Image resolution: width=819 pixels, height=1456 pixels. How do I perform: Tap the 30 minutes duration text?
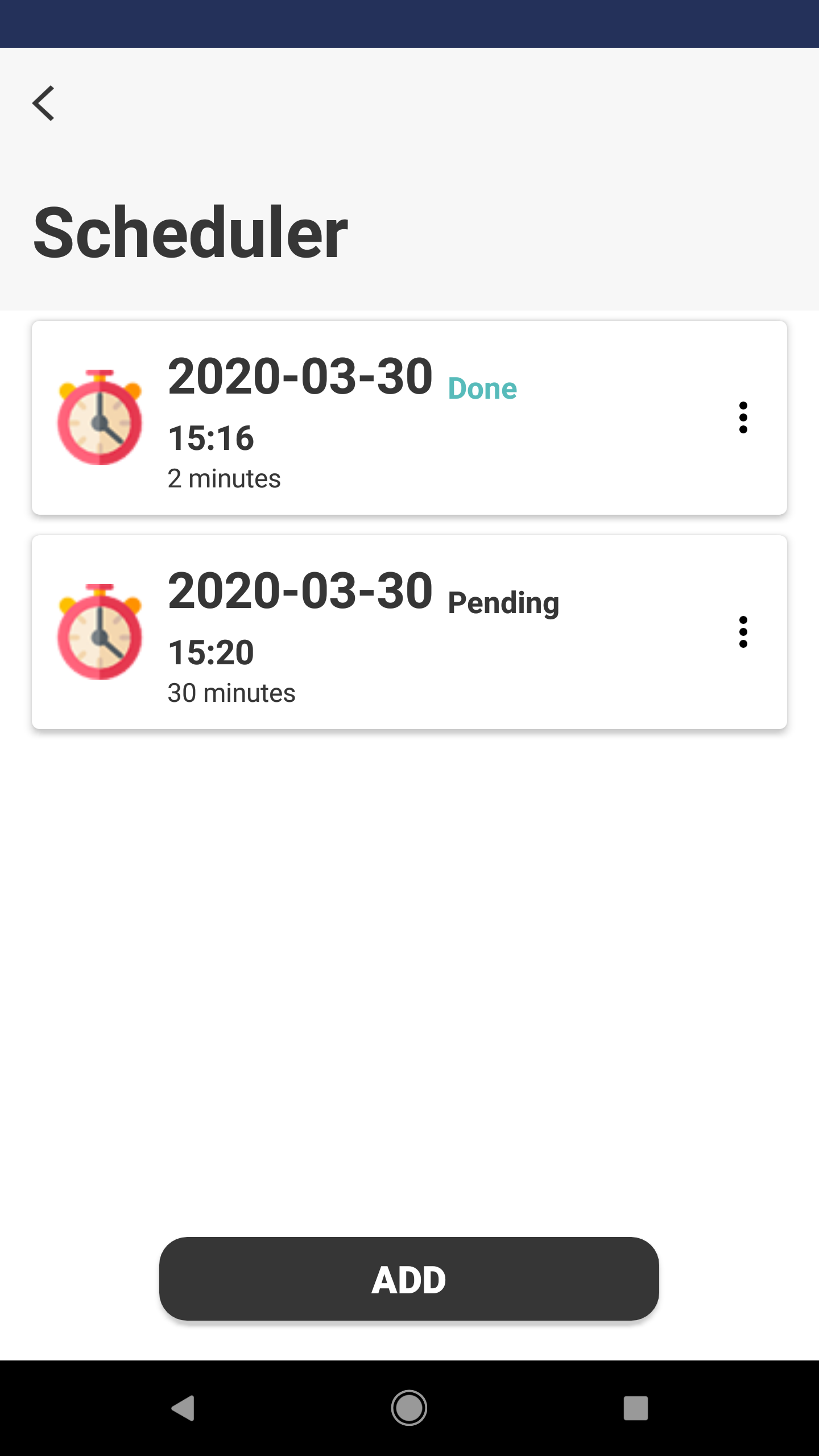click(x=231, y=692)
